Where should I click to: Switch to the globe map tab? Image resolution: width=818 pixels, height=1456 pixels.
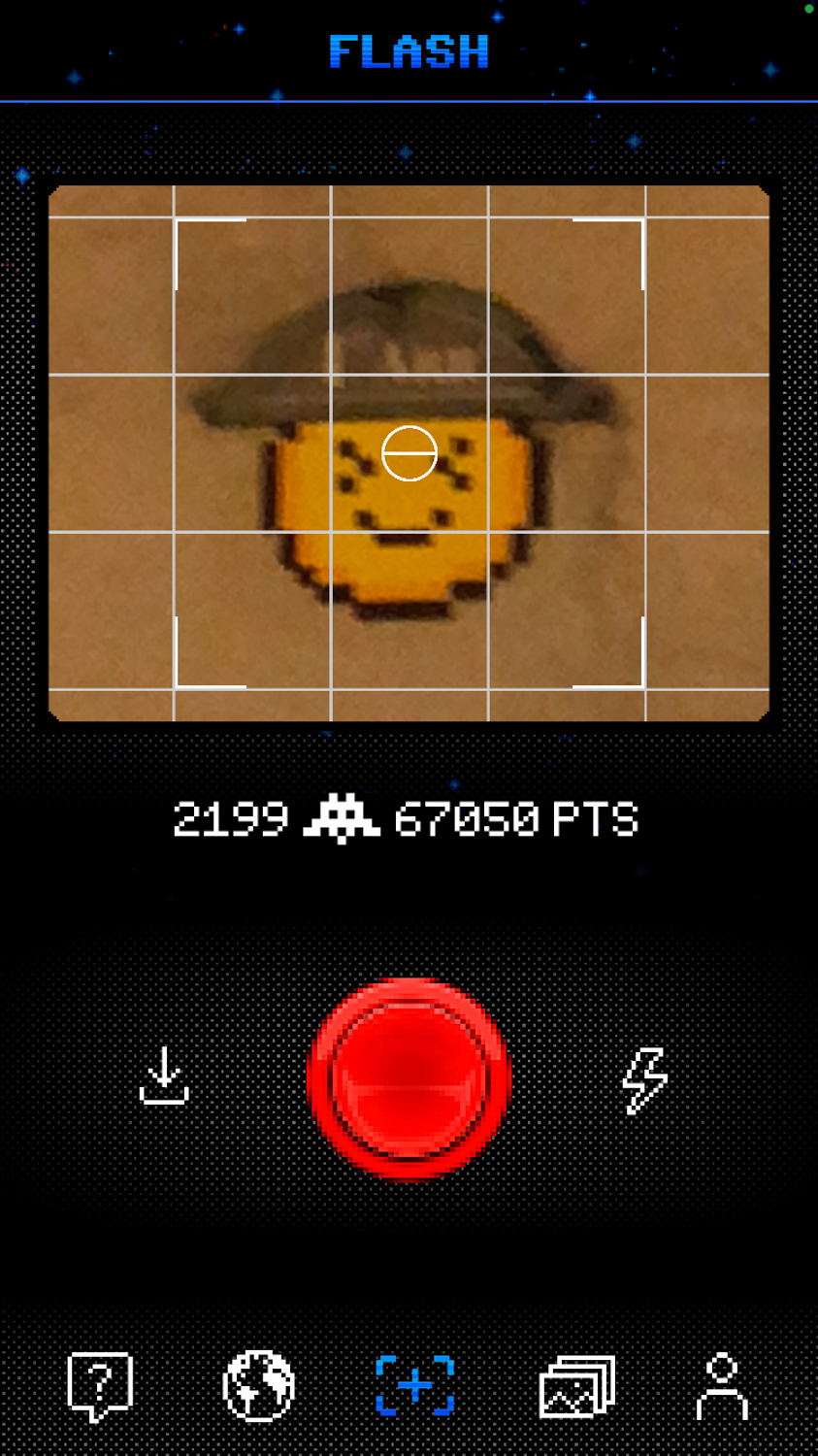click(258, 1387)
